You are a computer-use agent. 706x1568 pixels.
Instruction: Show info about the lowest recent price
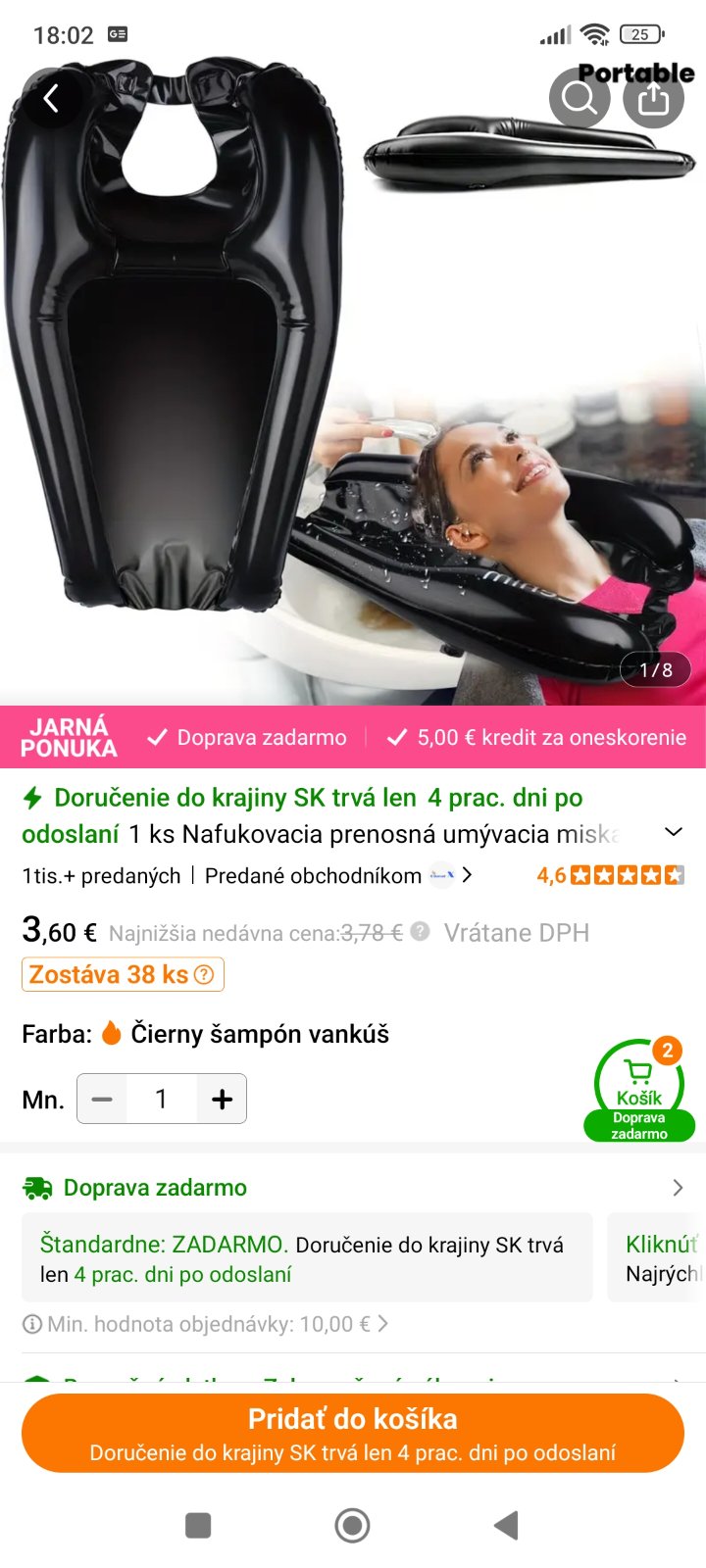(420, 931)
